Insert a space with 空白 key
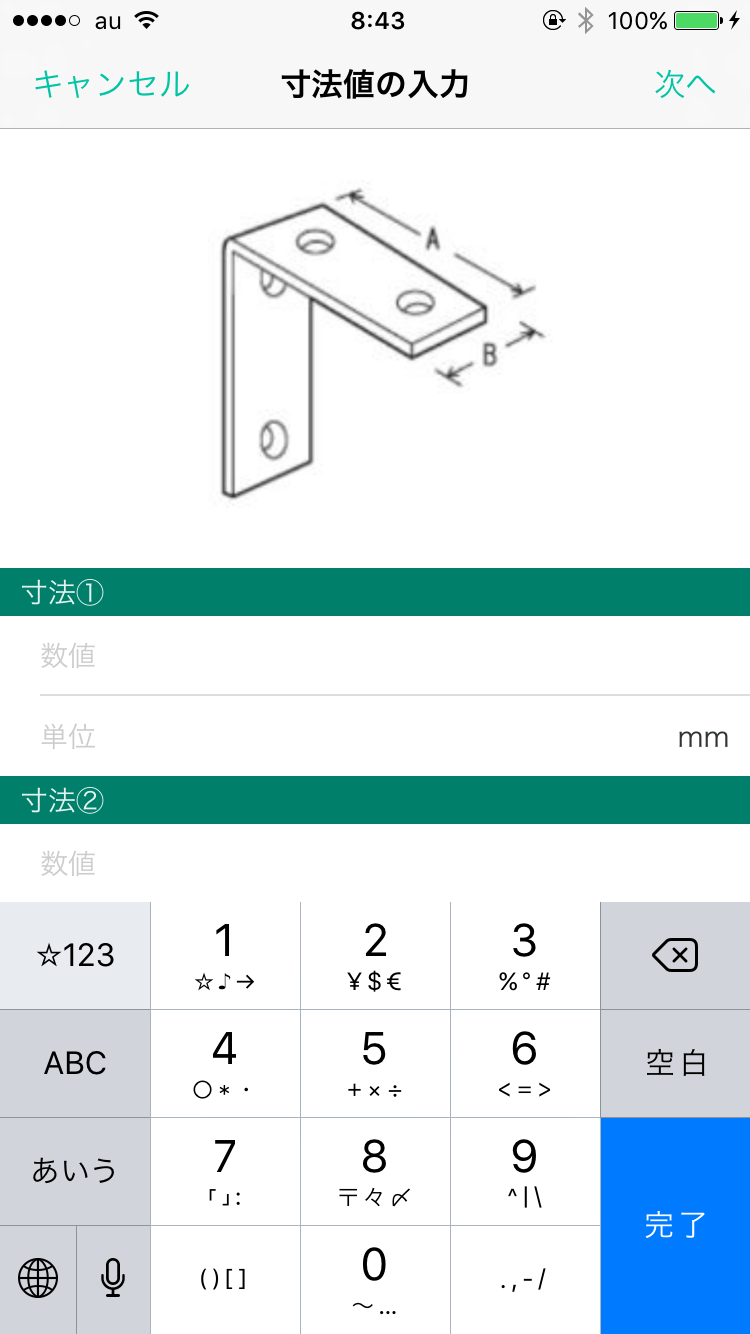Viewport: 750px width, 1334px height. point(675,1063)
